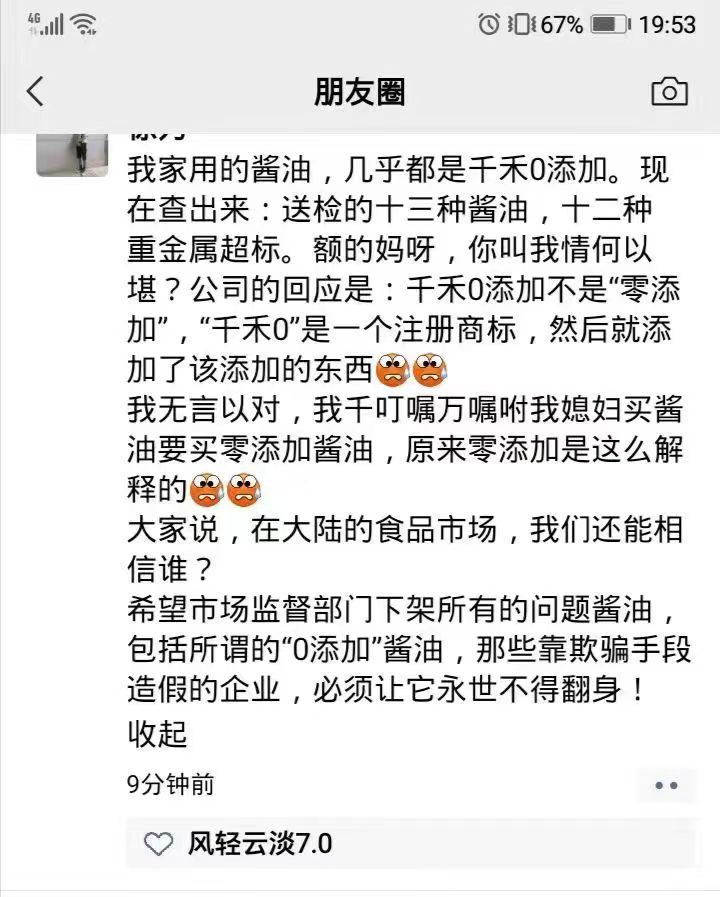This screenshot has width=720, height=897.
Task: Open the camera to post a moment
Action: tap(669, 92)
